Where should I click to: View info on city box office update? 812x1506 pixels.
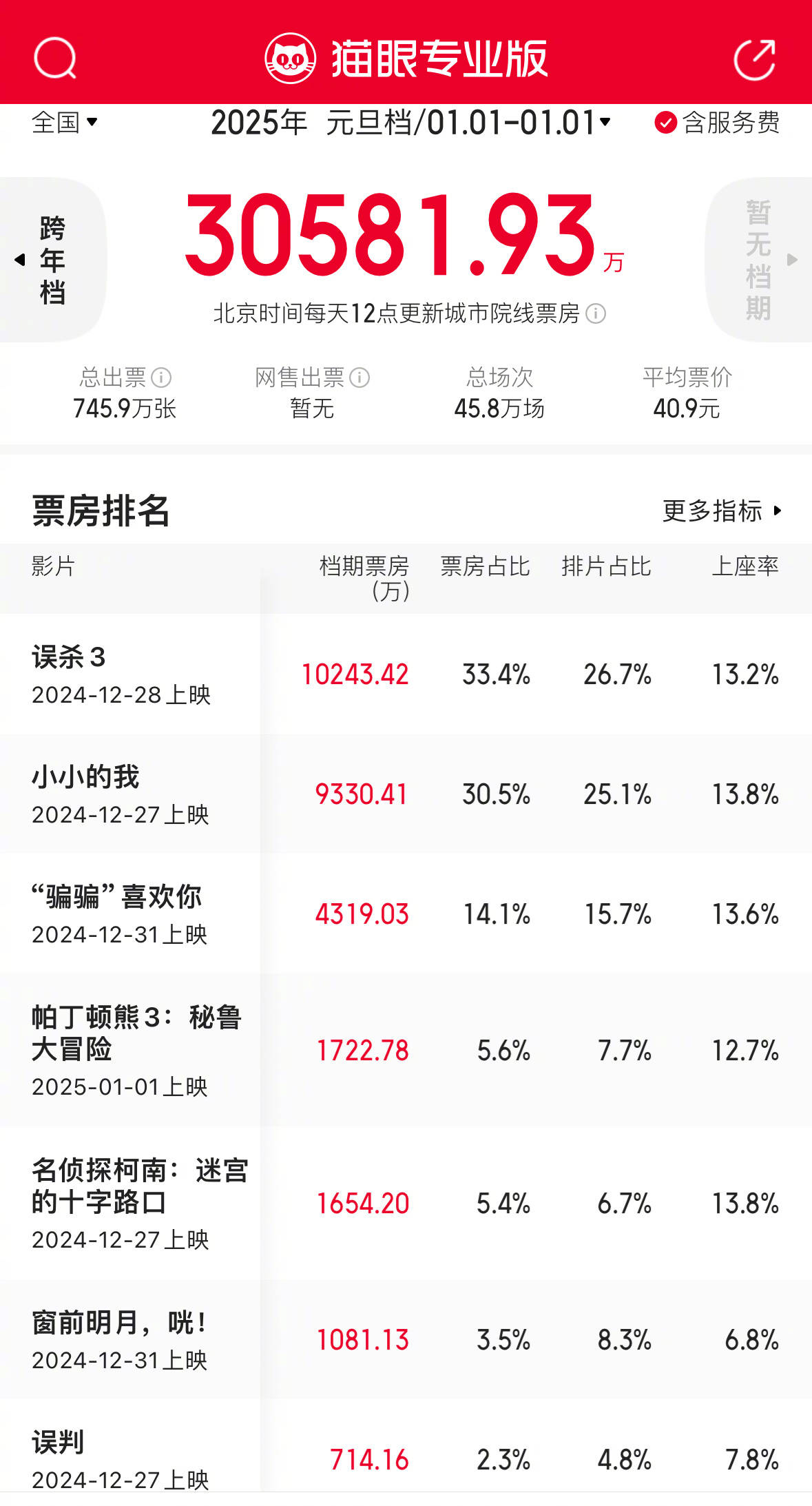point(596,314)
